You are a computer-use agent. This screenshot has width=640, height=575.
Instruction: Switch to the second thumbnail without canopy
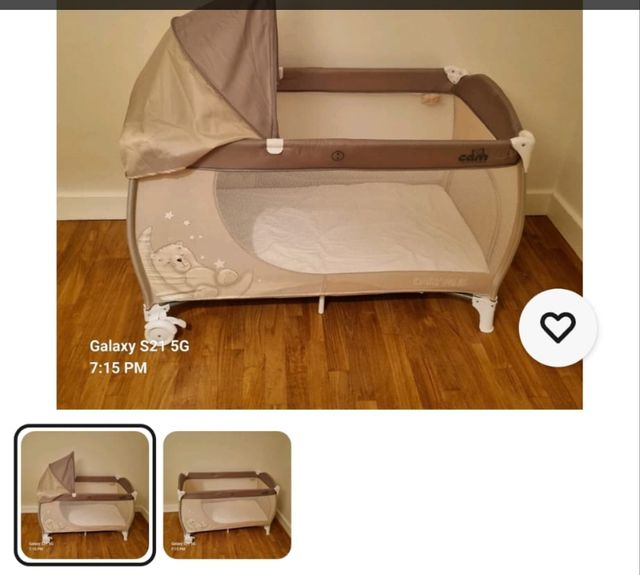coord(227,495)
